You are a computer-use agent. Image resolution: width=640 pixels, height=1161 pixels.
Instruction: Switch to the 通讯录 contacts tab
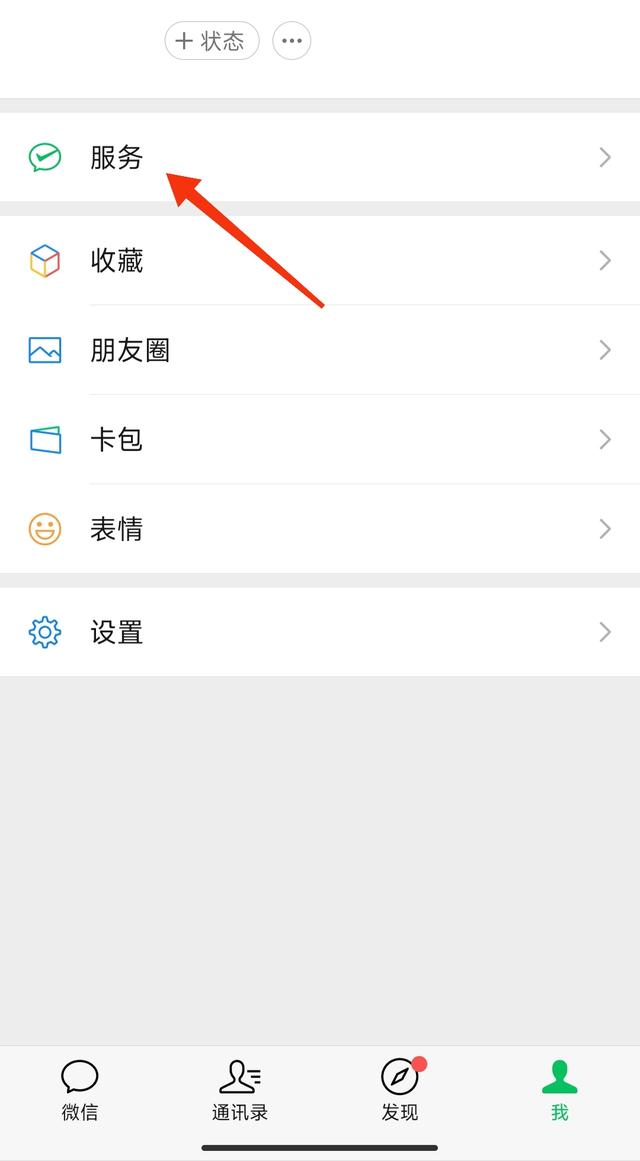[240, 1090]
